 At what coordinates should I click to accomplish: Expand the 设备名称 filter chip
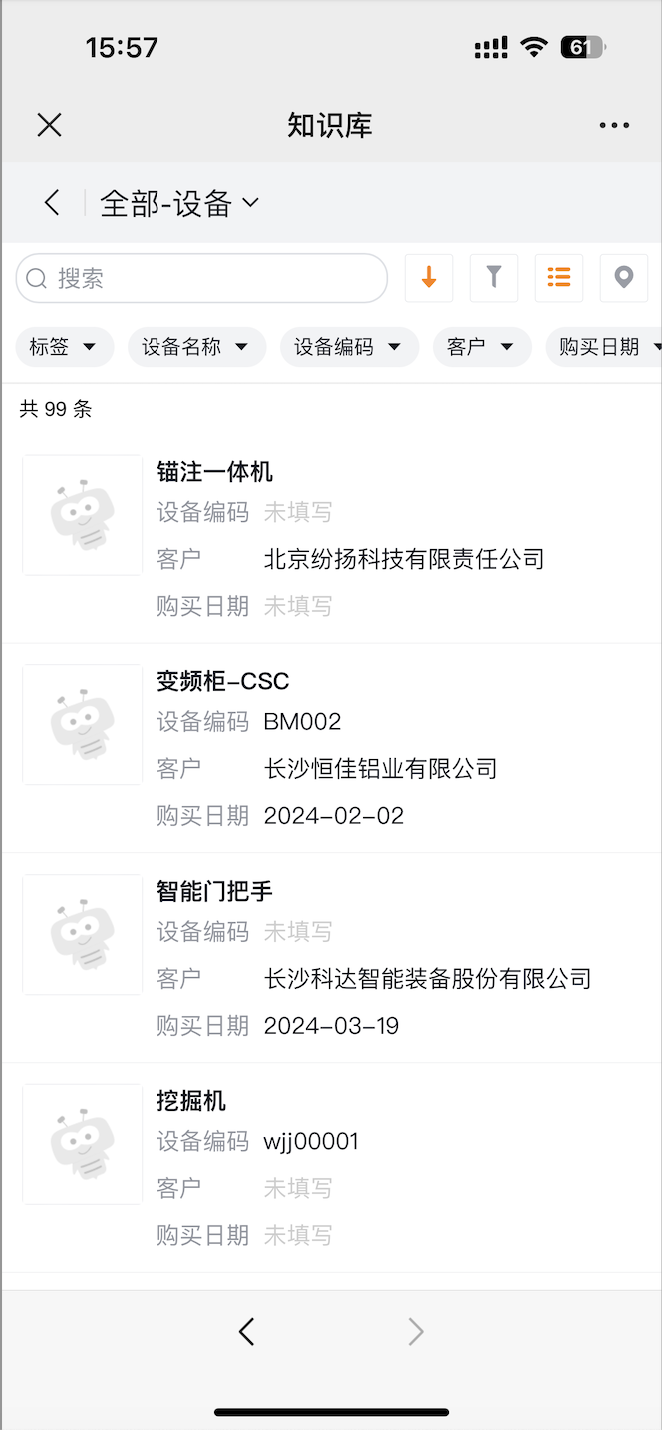[197, 347]
